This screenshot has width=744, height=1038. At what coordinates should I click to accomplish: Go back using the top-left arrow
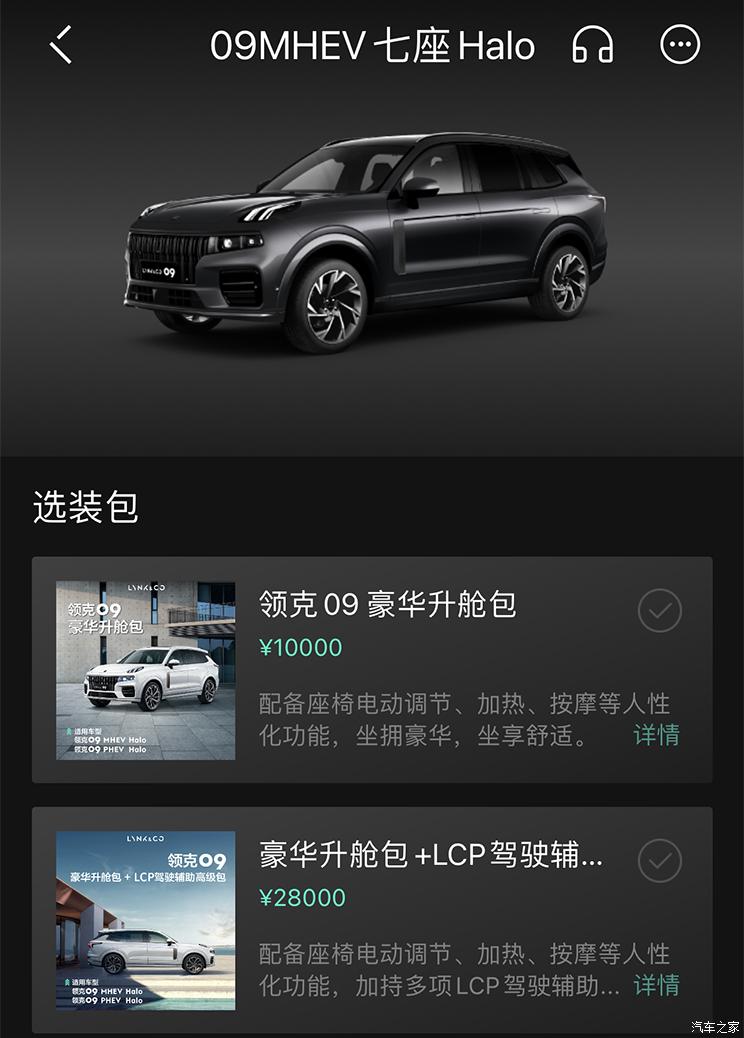(62, 45)
